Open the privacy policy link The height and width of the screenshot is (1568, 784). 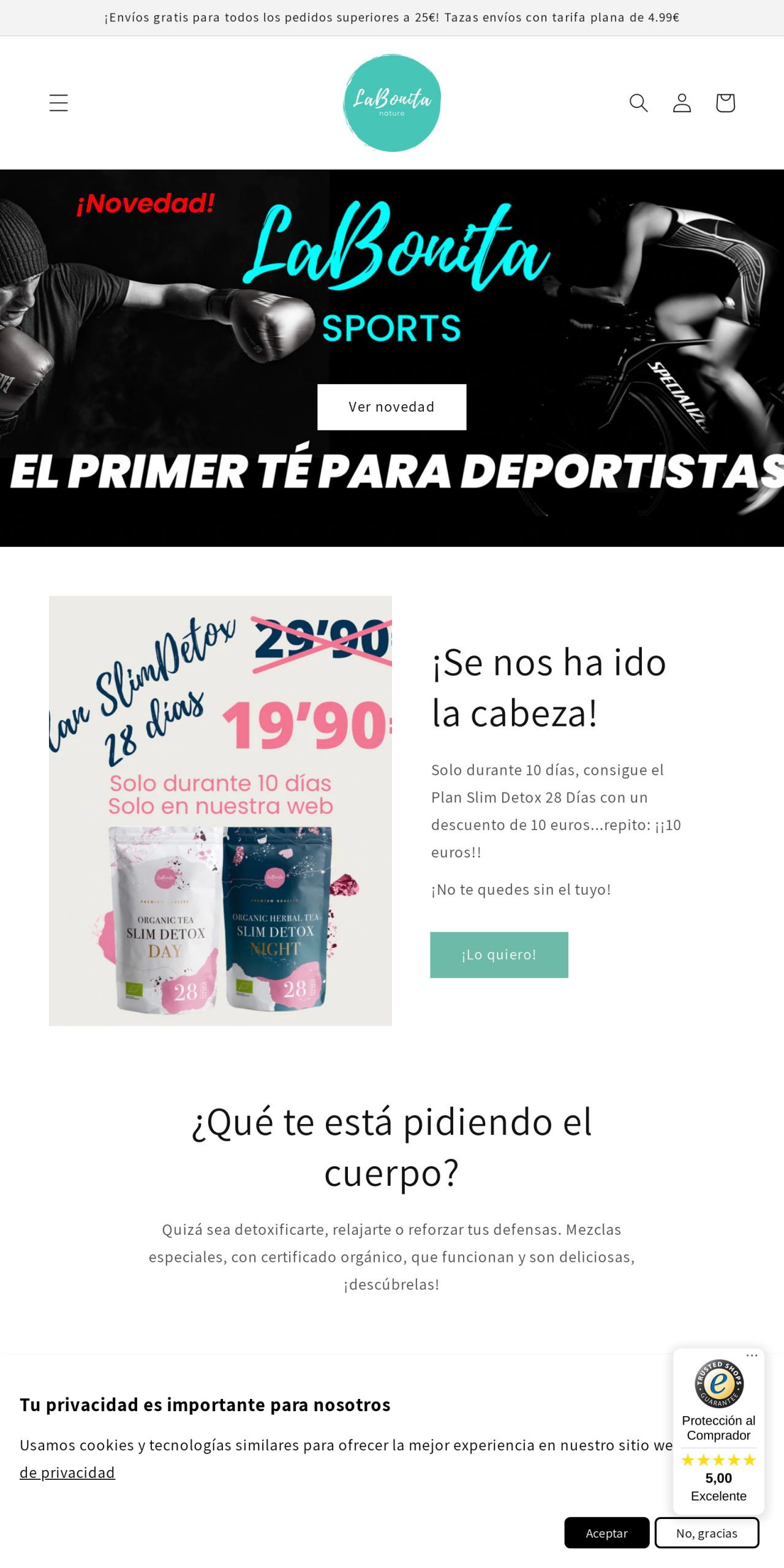[67, 1472]
